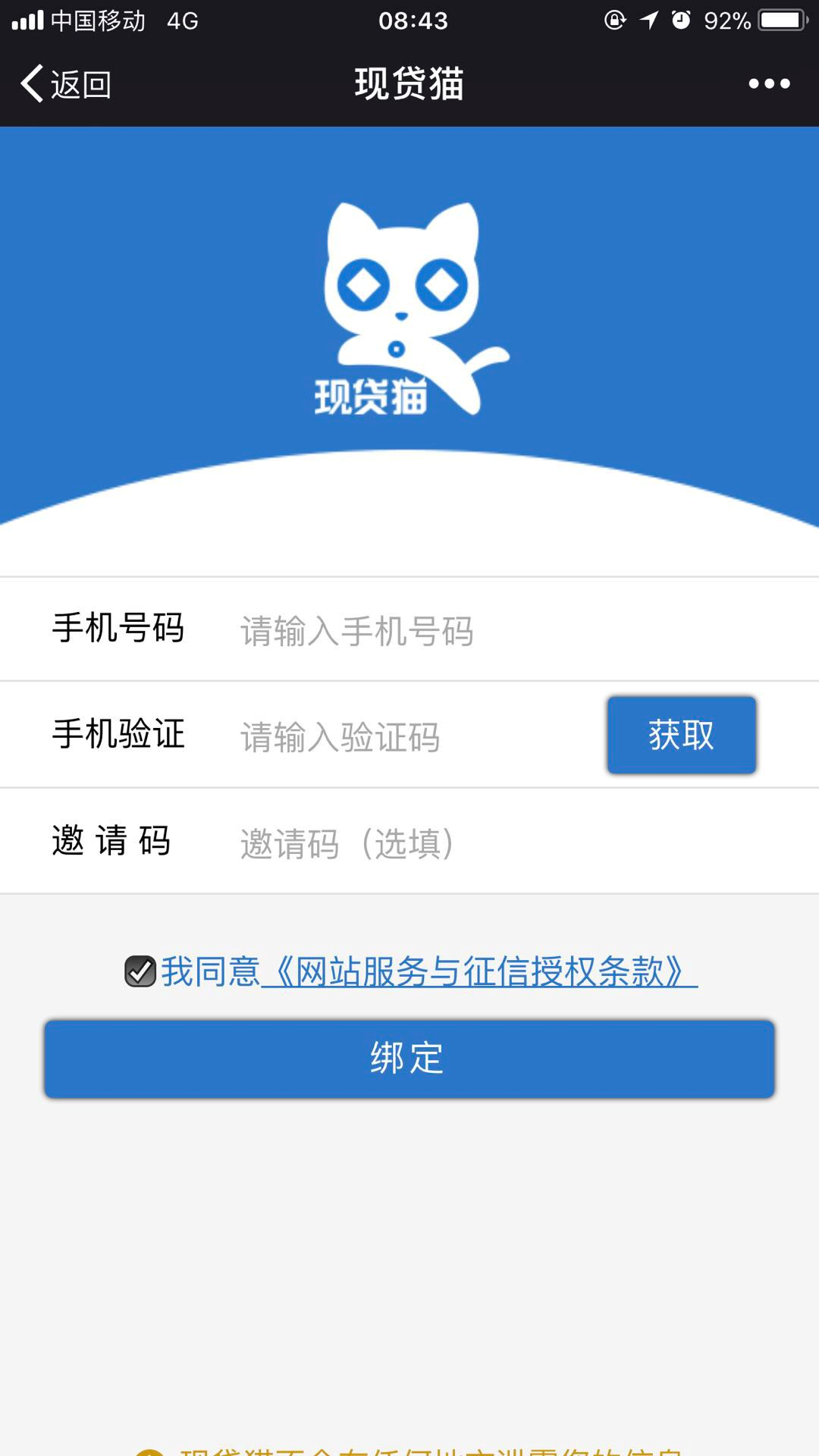This screenshot has height=1456, width=819.
Task: Go back using the 返回 button
Action: (x=66, y=83)
